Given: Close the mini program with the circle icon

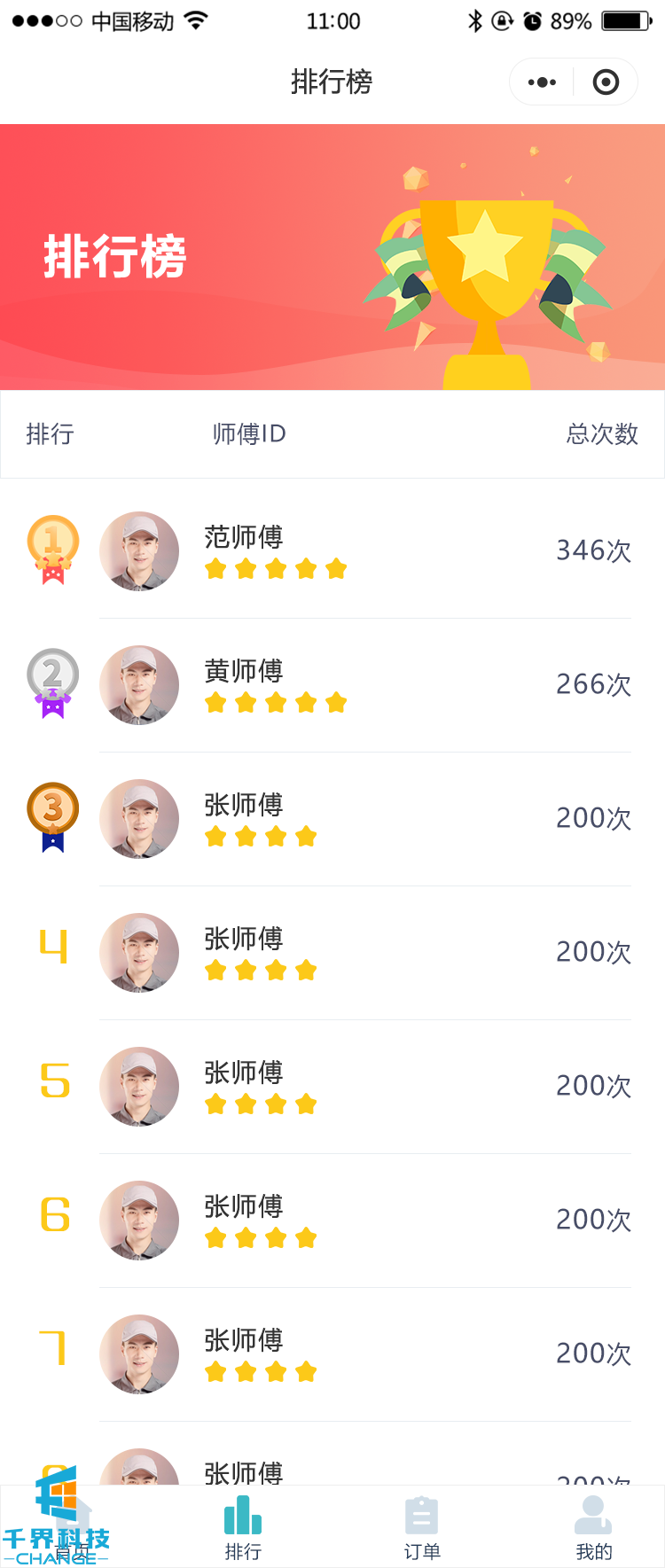Looking at the screenshot, I should (x=606, y=82).
